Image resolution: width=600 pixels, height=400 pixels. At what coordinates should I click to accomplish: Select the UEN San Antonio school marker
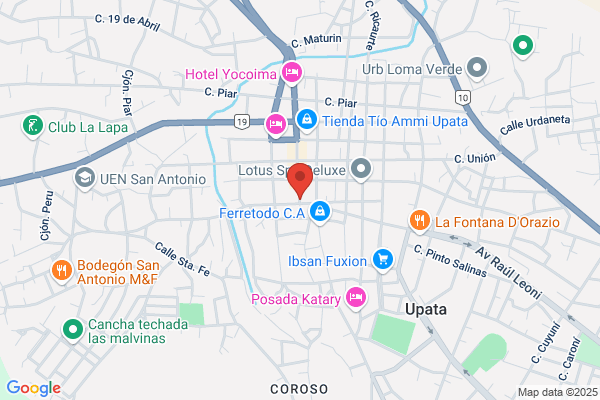[x=85, y=178]
